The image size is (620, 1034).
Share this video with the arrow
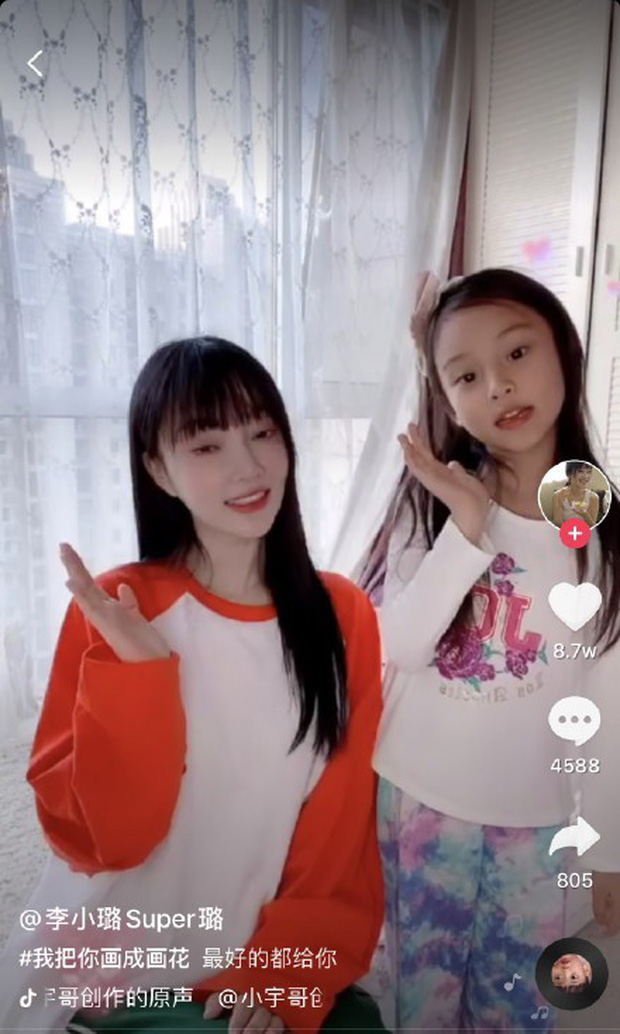tap(574, 836)
